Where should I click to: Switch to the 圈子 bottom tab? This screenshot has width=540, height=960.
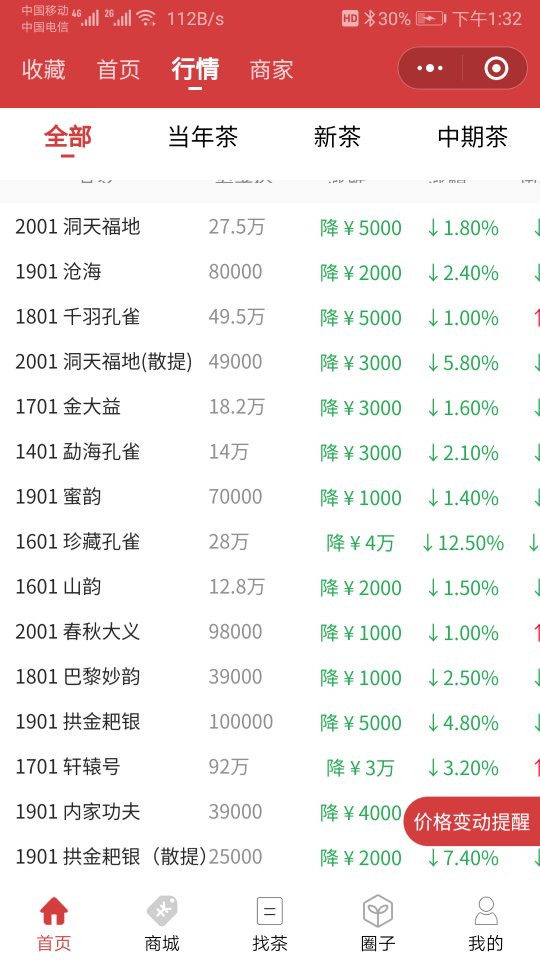point(378,924)
